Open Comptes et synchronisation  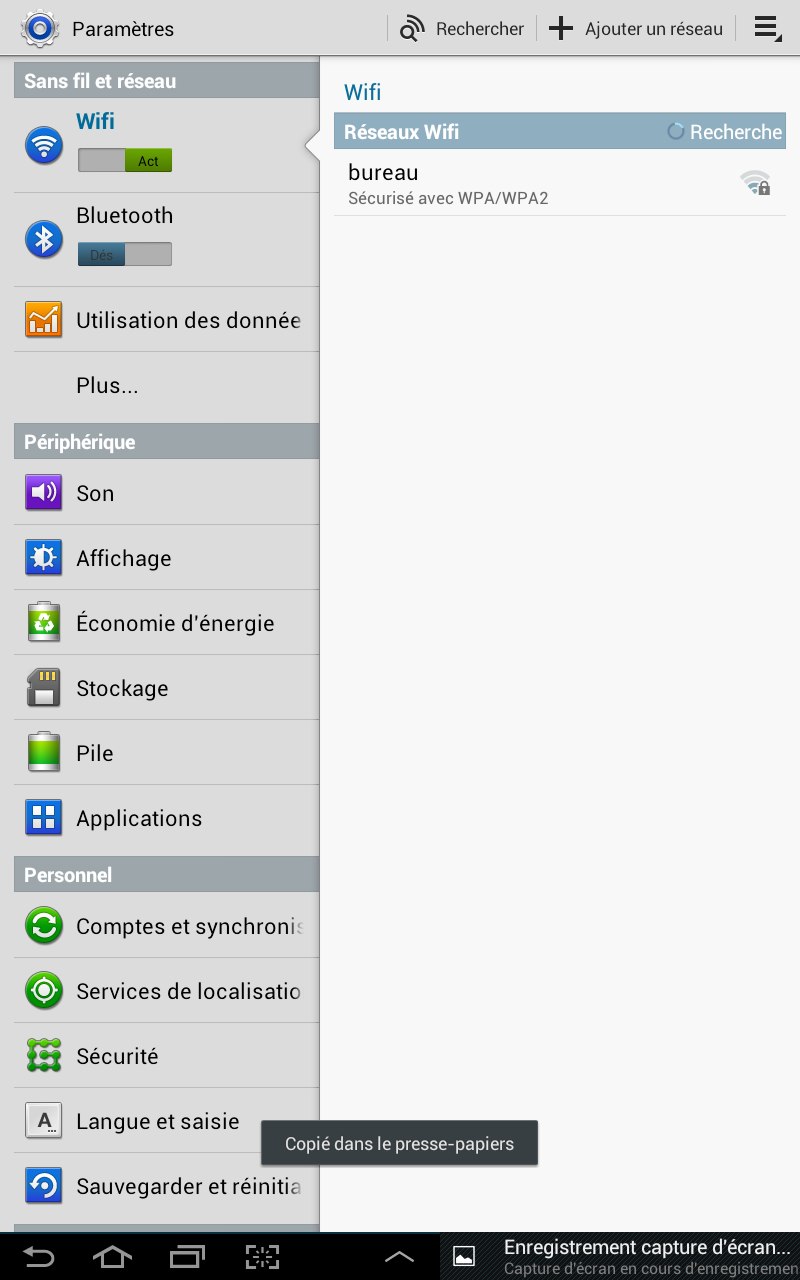[166, 926]
